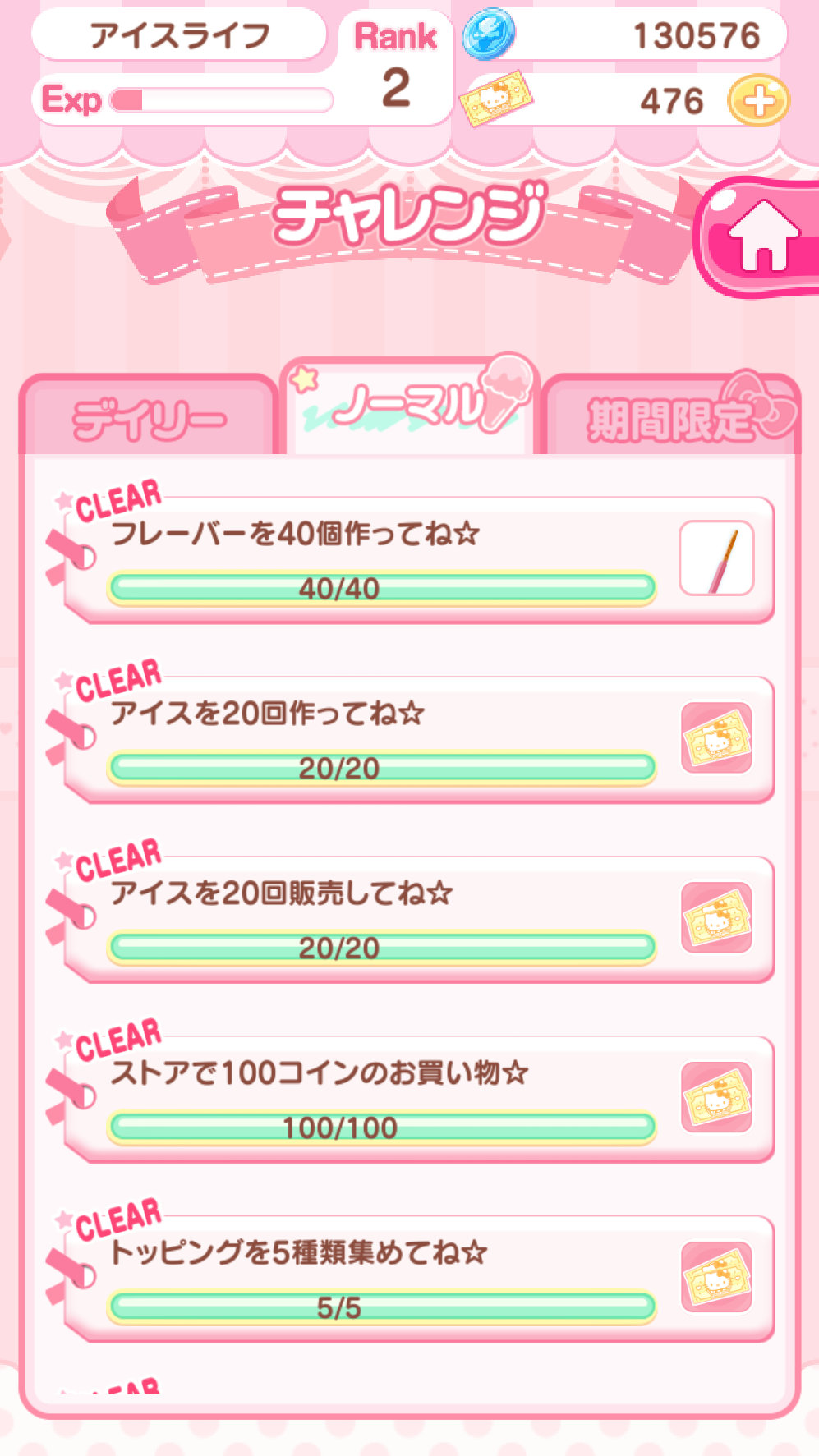Collect ticket reward for アイスを20回販売してね
The height and width of the screenshot is (1456, 819).
716,917
